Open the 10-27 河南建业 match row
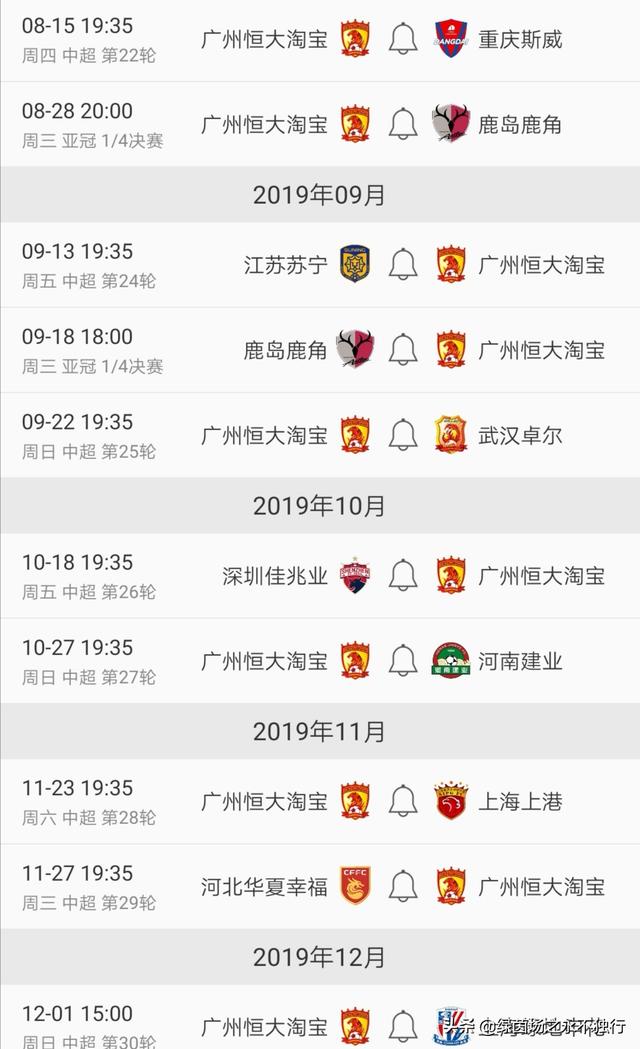Screen dimensions: 640x1049 tap(320, 661)
